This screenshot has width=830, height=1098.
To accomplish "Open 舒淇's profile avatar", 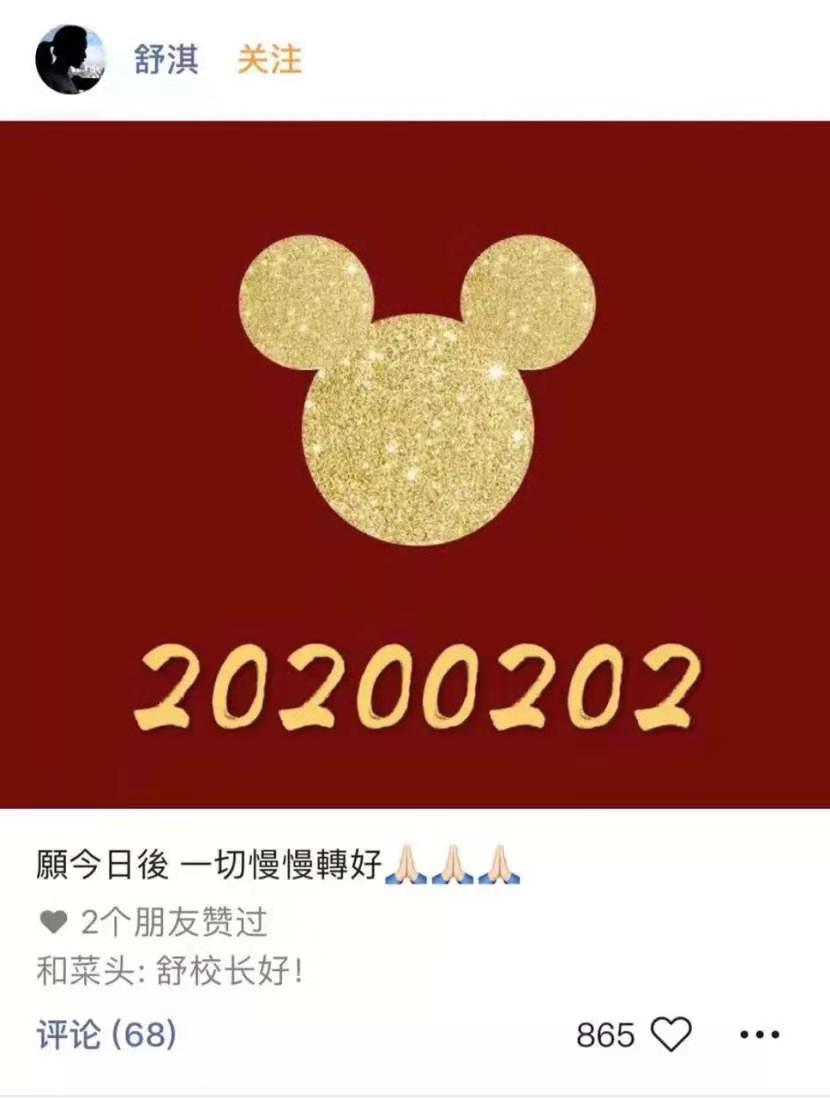I will click(70, 60).
